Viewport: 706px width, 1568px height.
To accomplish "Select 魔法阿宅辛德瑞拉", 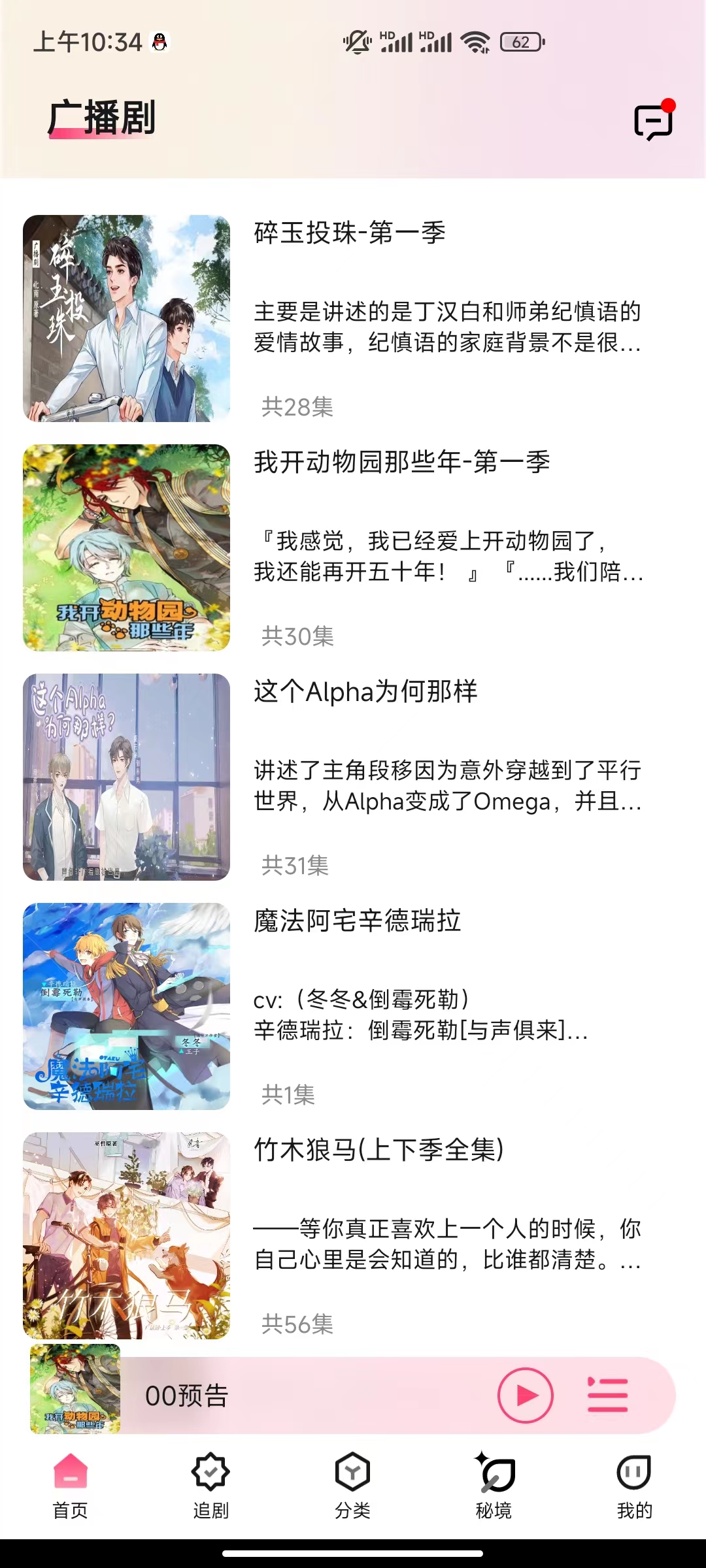I will [353, 1007].
